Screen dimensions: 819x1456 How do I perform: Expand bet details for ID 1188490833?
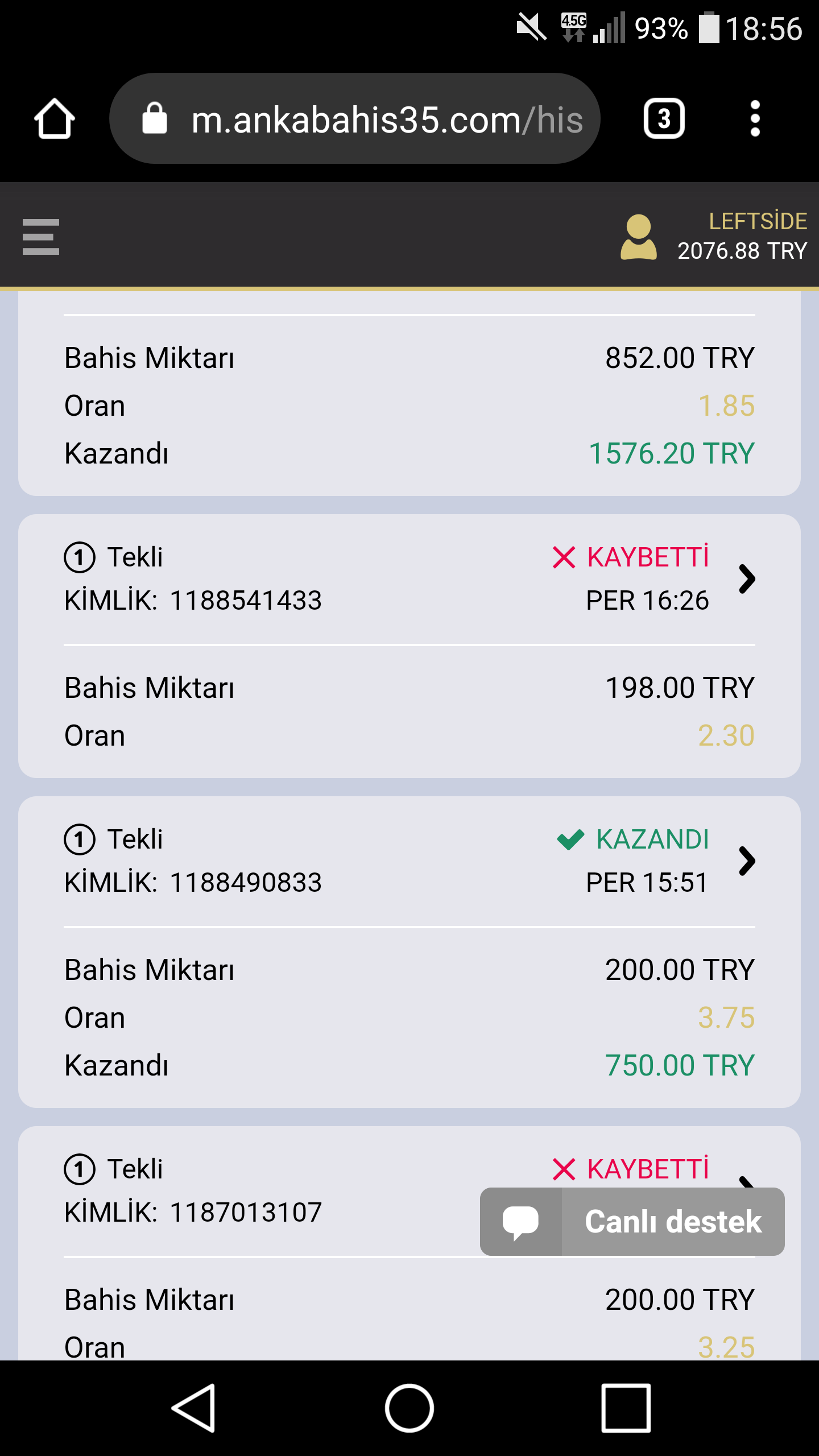tap(747, 861)
